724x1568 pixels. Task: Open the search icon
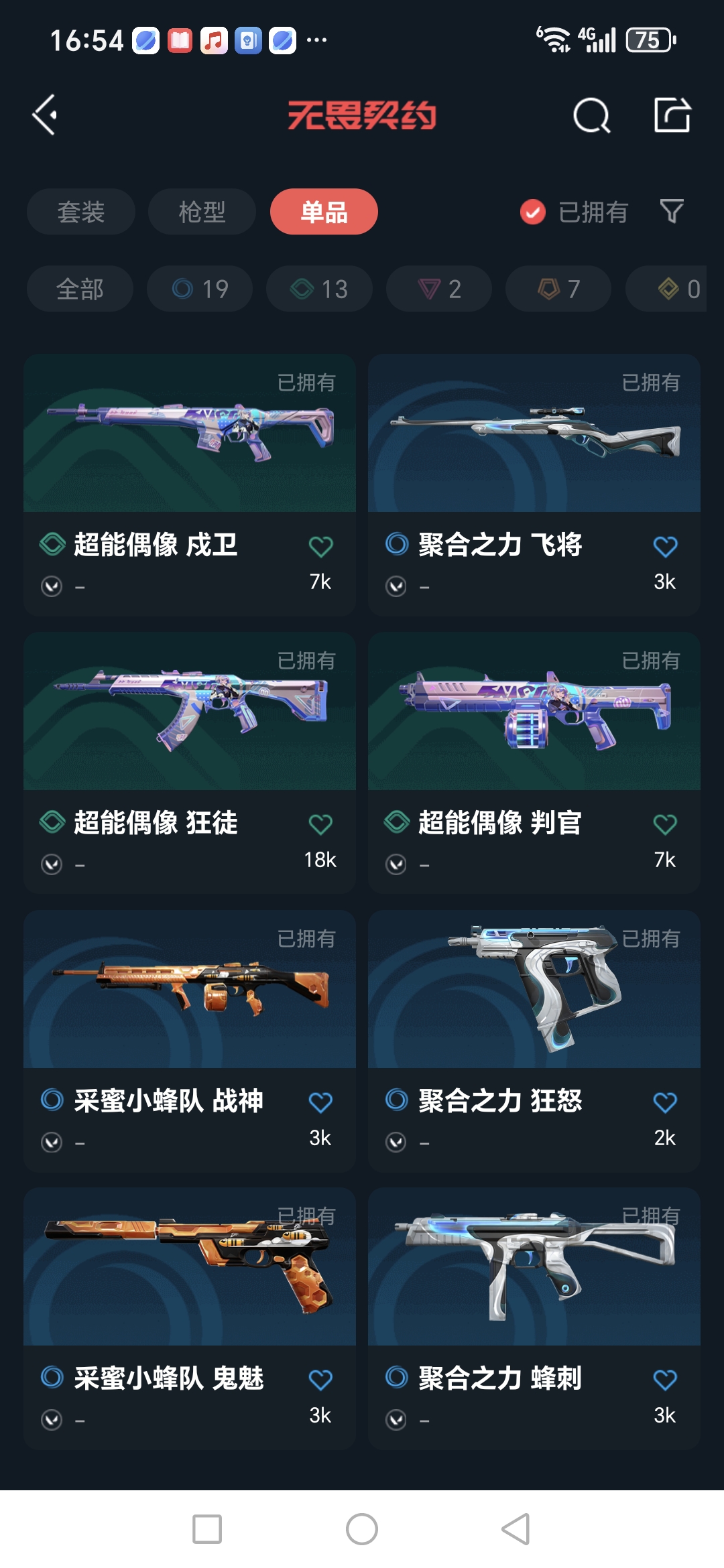point(591,116)
